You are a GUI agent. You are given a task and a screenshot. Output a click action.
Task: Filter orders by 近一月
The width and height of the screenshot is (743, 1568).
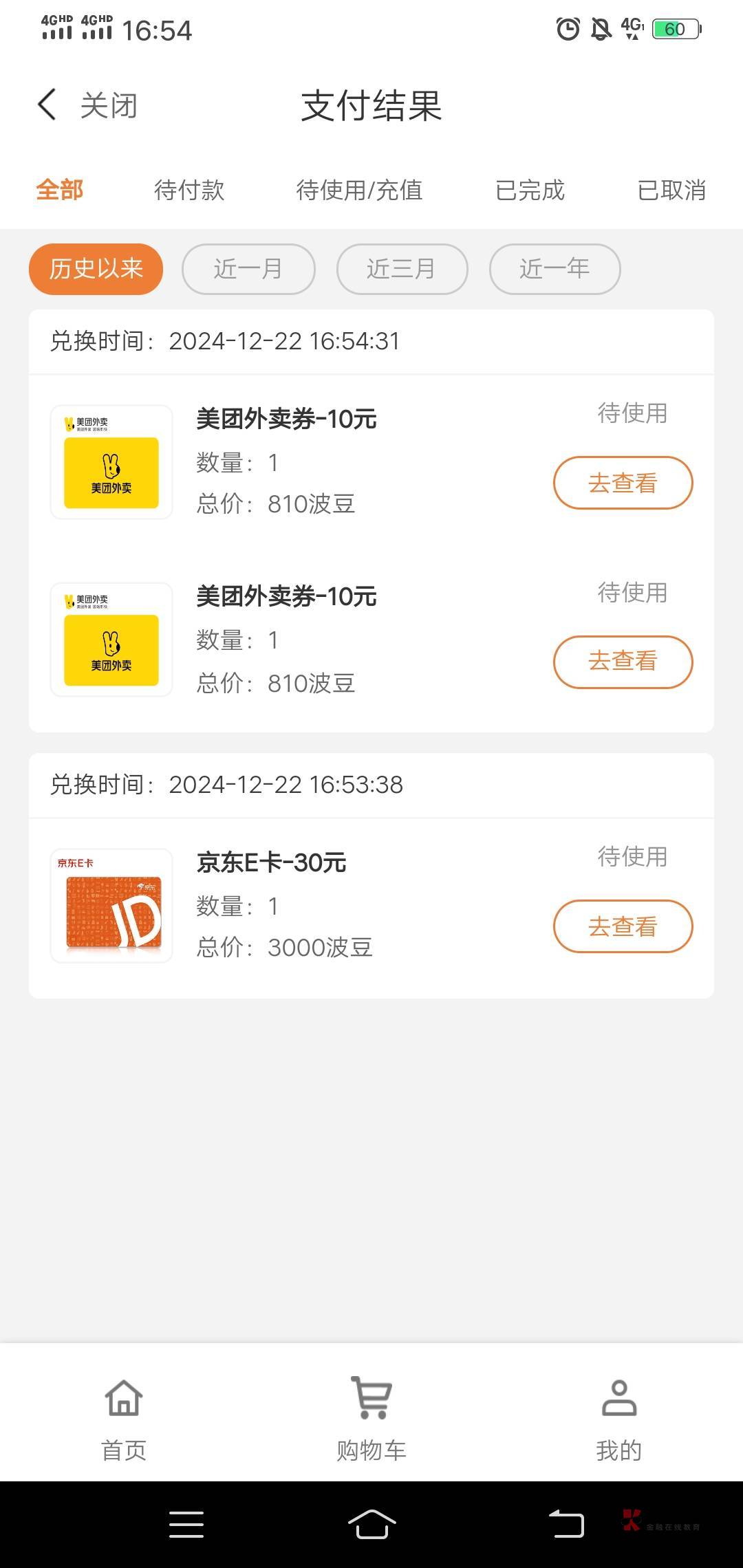248,269
